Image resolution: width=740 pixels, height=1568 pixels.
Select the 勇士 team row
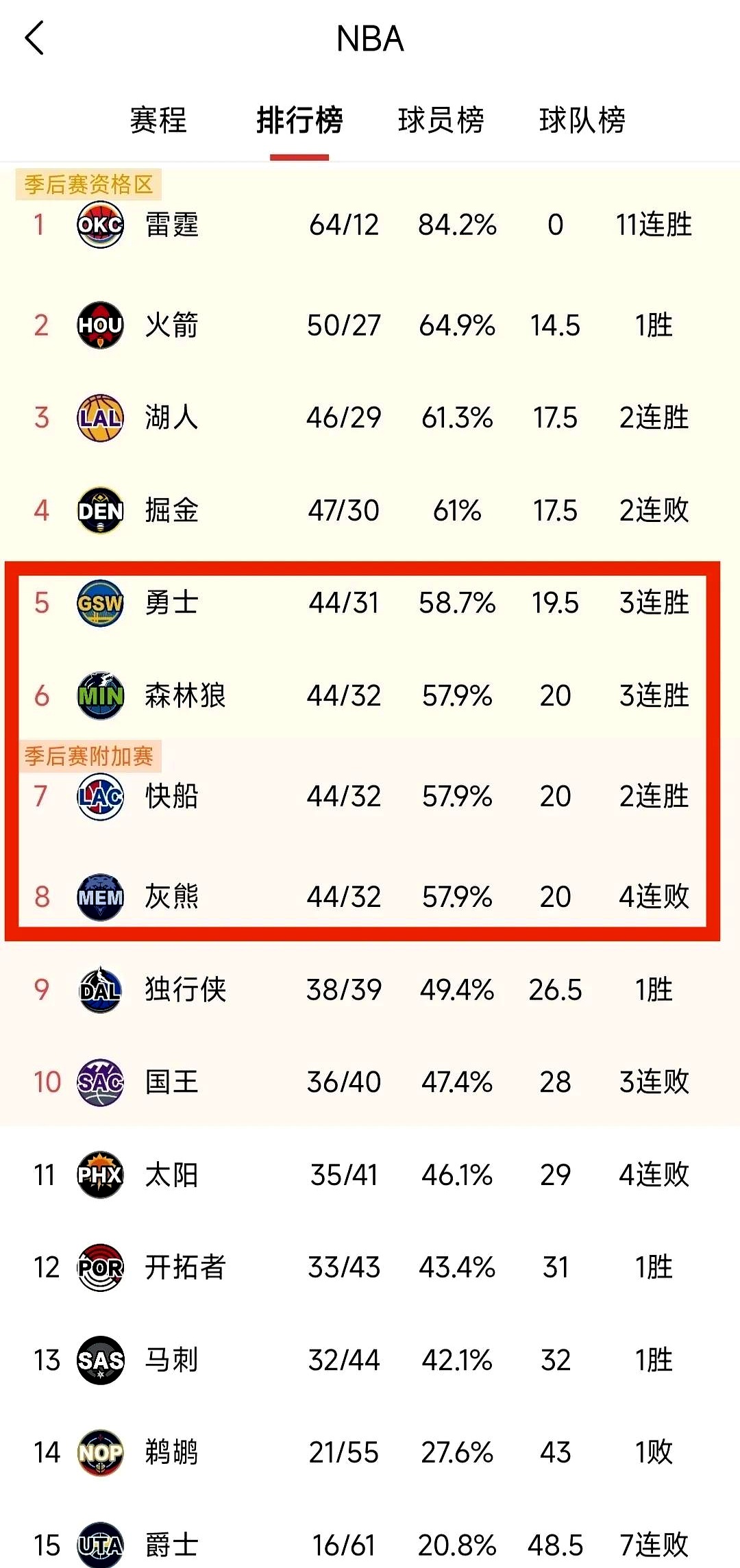(x=171, y=603)
